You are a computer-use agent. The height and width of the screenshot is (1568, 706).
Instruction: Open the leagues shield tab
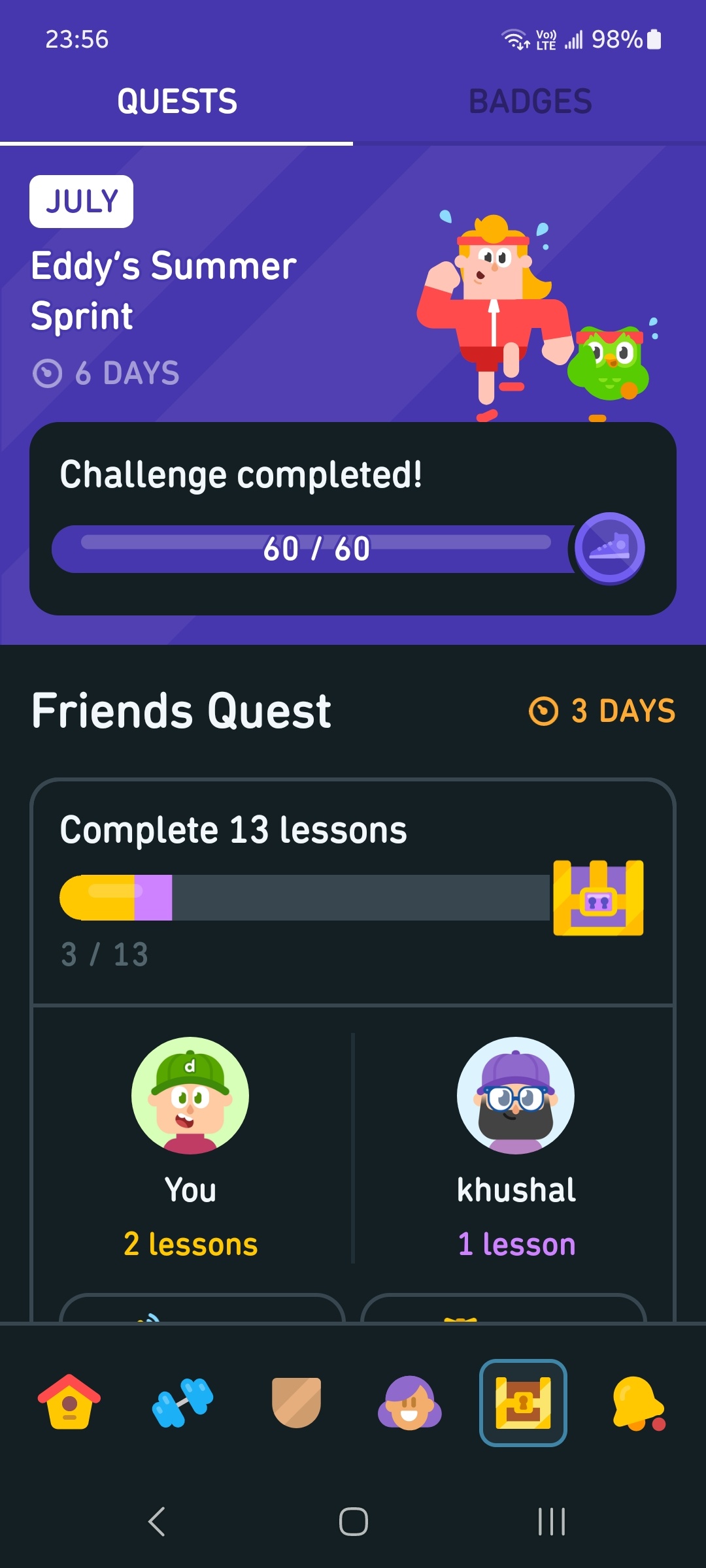pyautogui.click(x=296, y=1402)
